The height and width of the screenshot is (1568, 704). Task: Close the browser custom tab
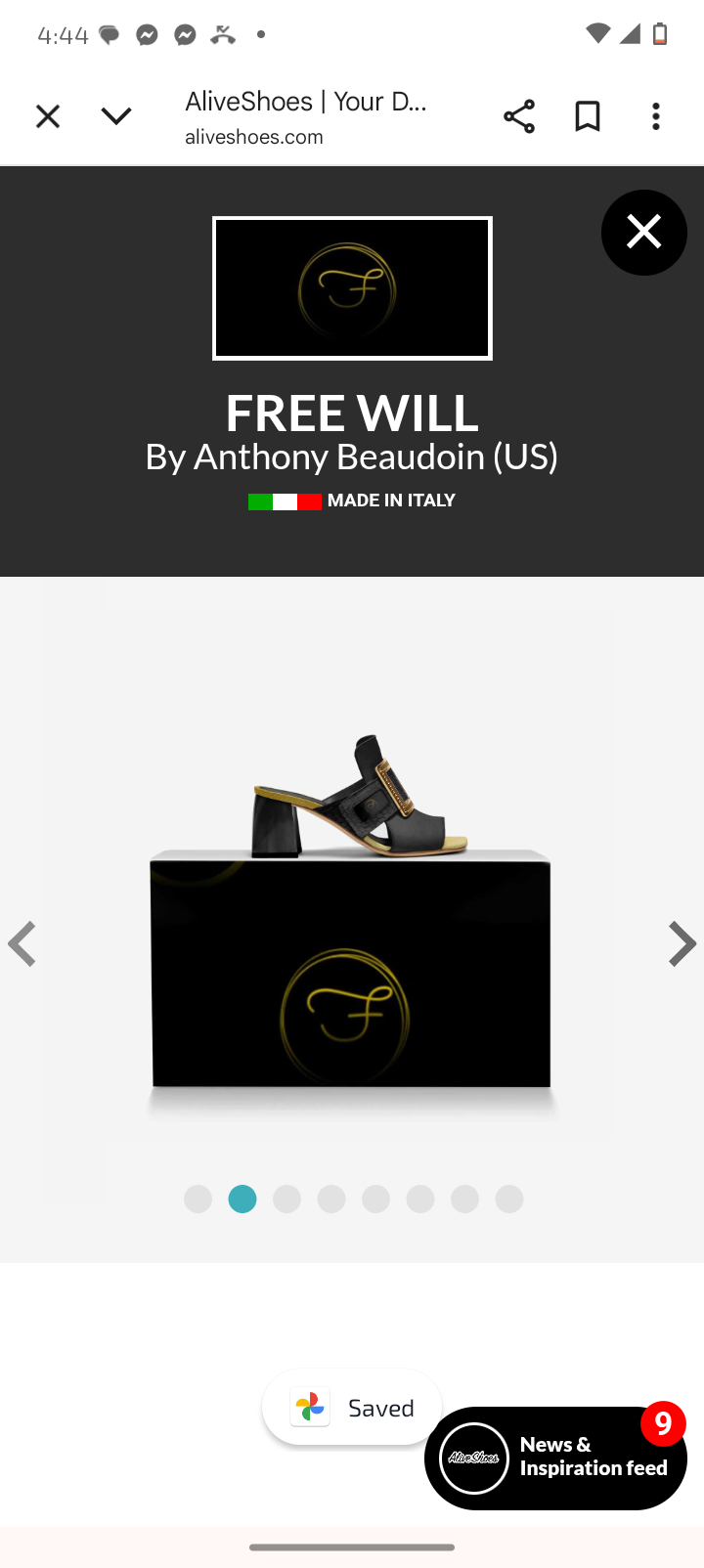tap(47, 116)
